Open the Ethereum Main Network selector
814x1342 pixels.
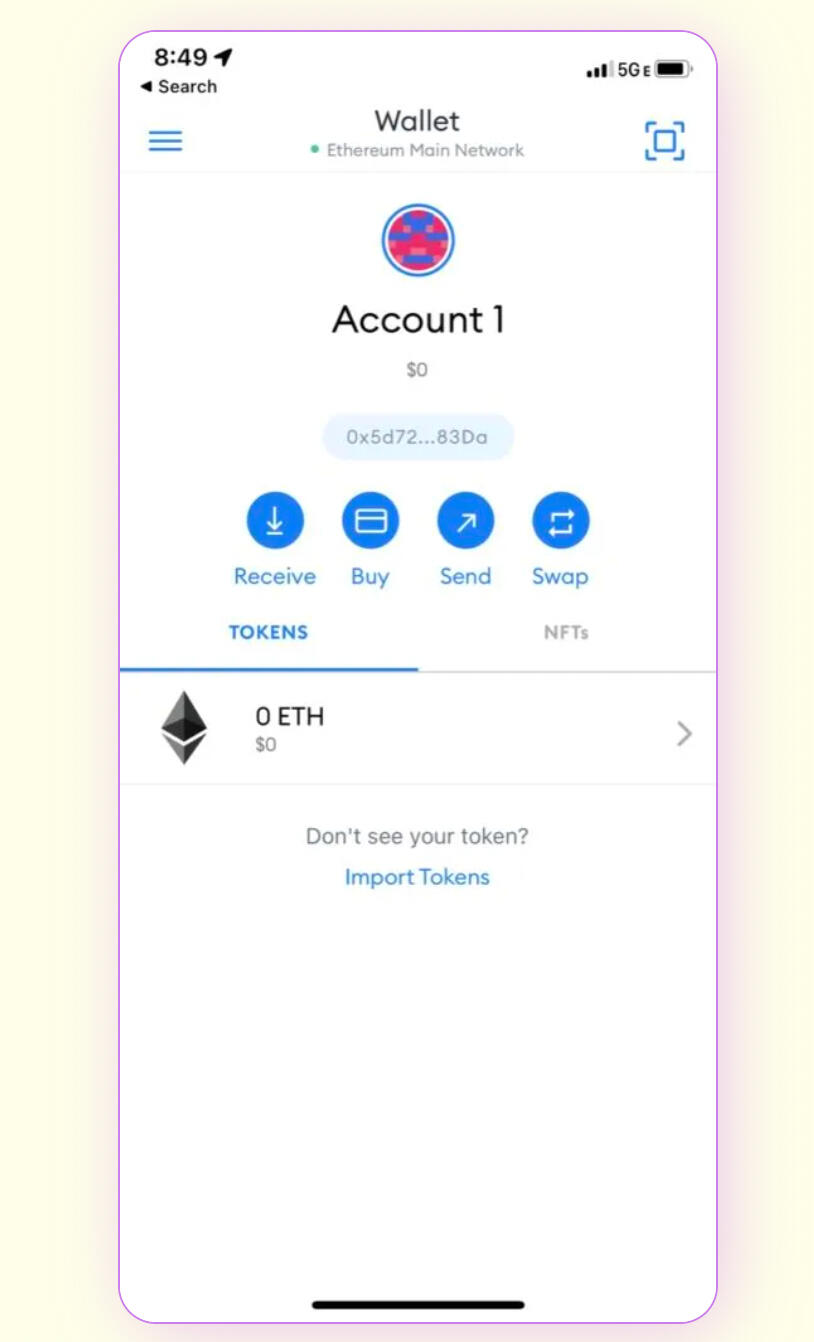[x=418, y=150]
